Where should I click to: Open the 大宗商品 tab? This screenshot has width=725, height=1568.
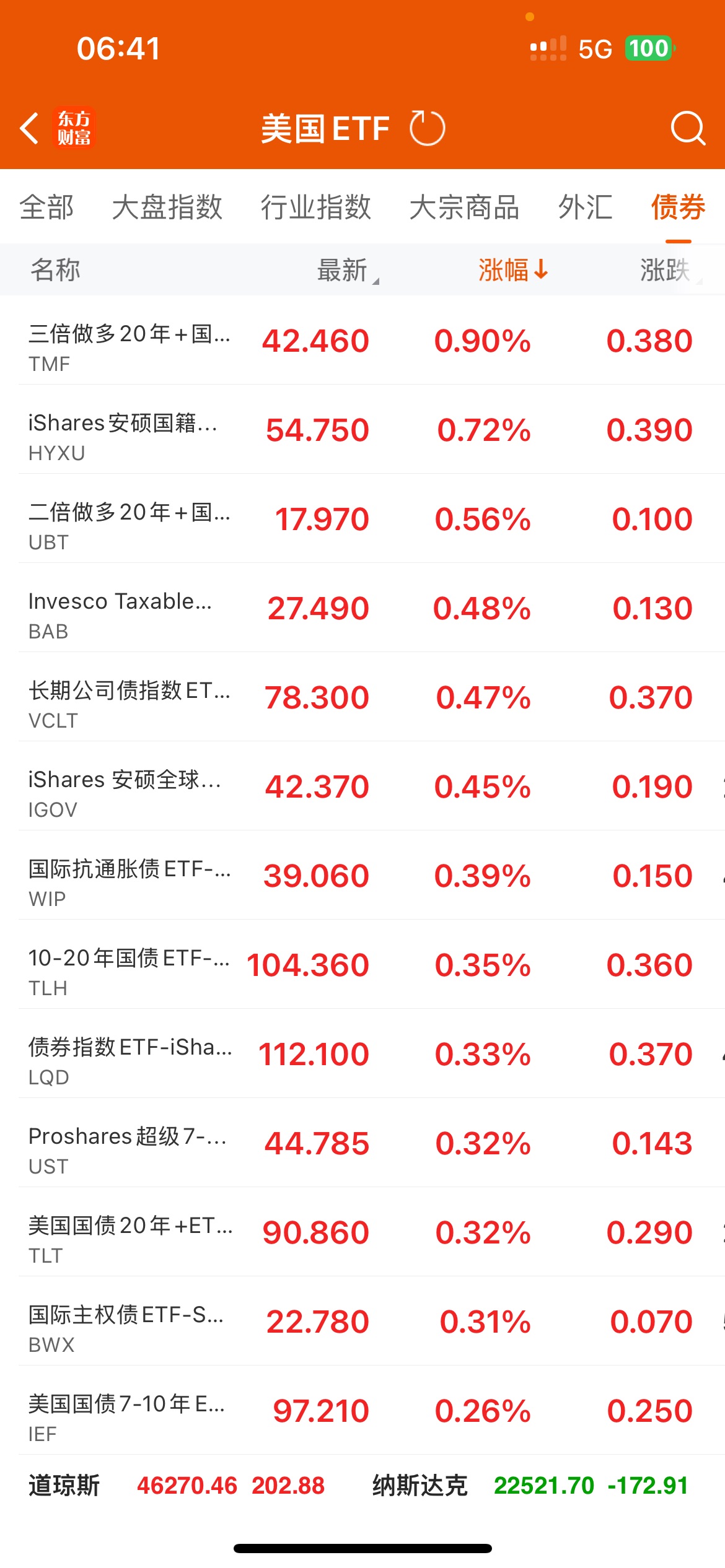[464, 207]
